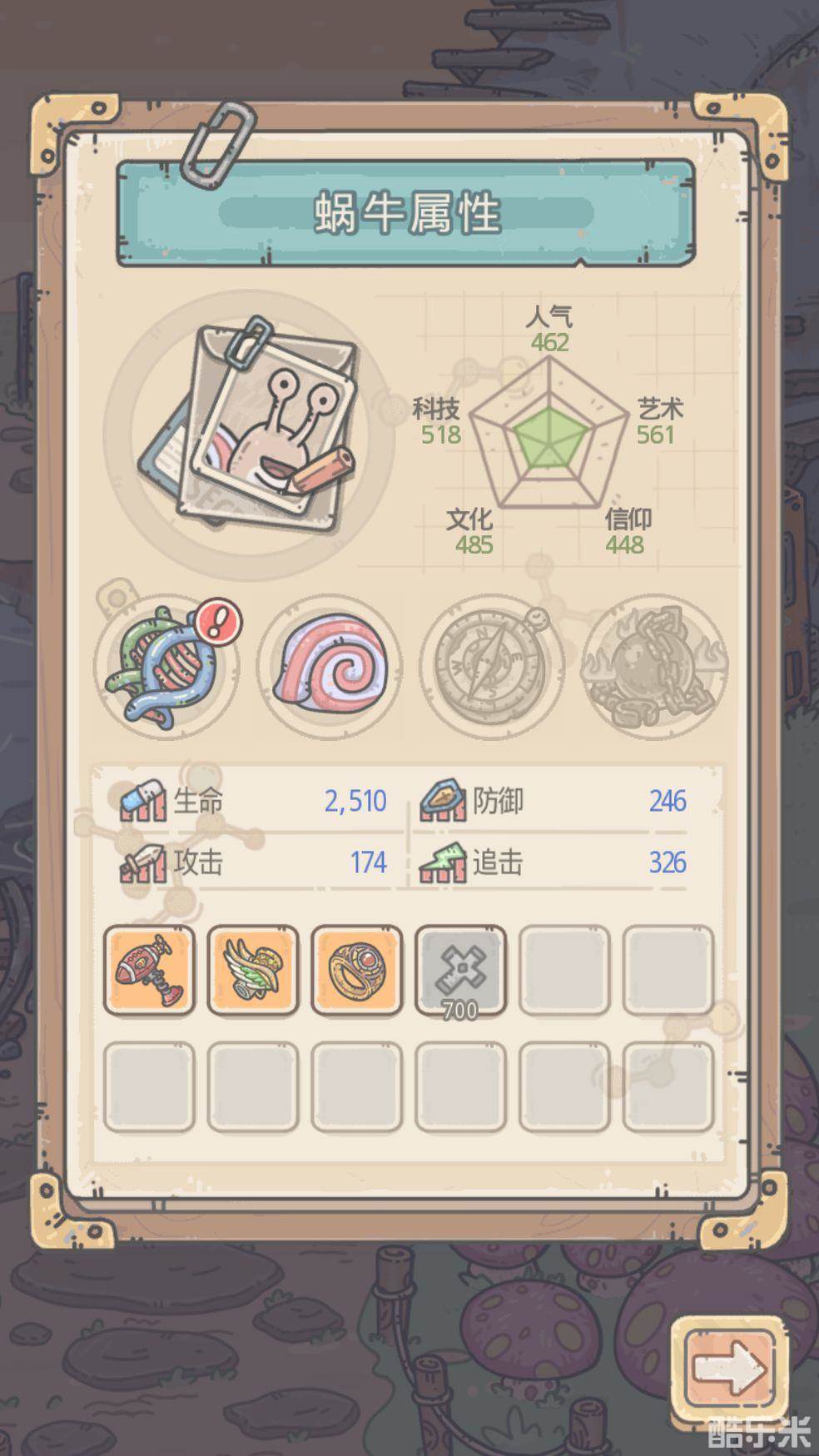Open the spiral snail shell icon
This screenshot has width=819, height=1456.
(x=330, y=668)
